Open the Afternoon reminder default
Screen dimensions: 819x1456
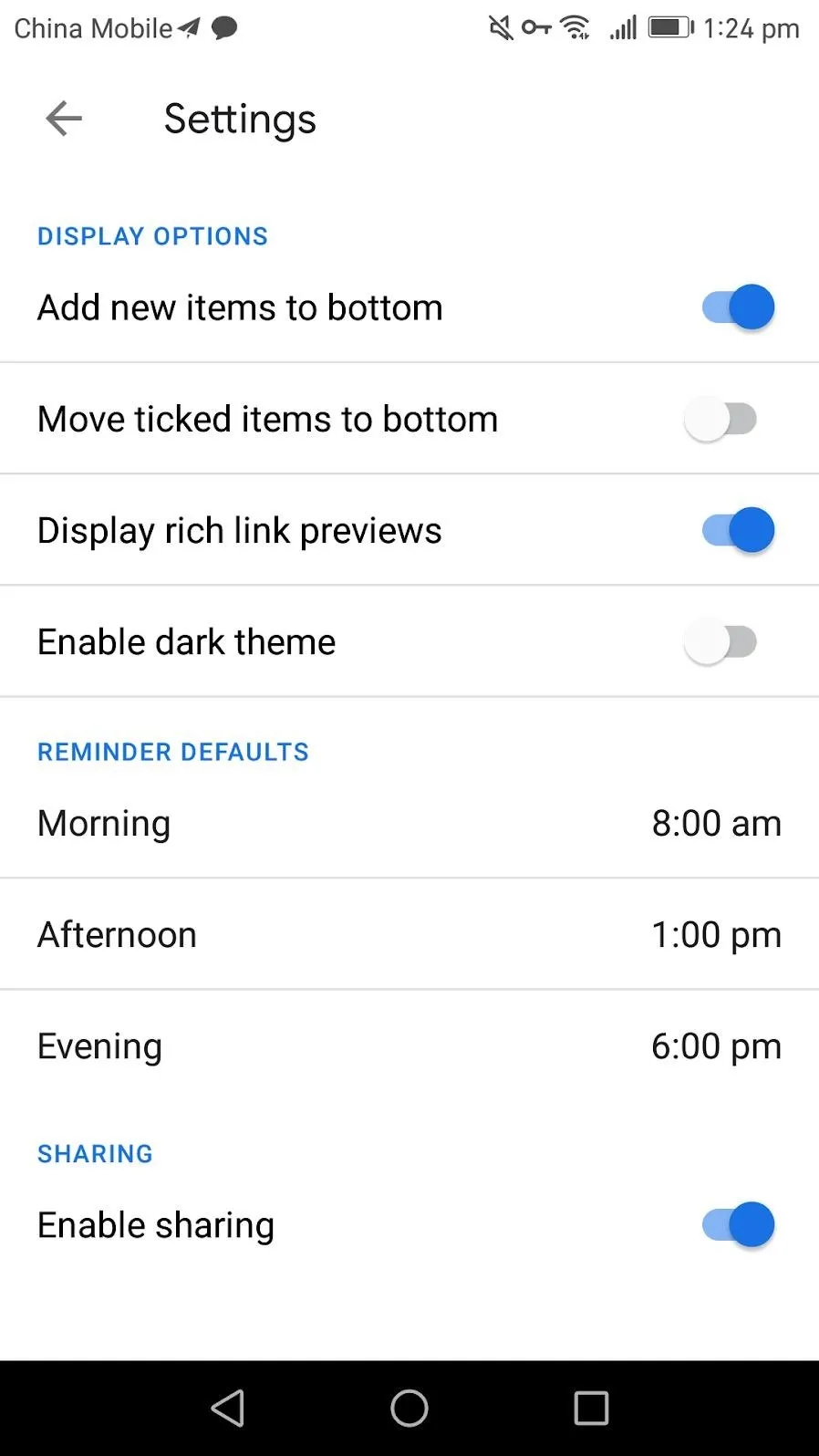click(x=409, y=935)
